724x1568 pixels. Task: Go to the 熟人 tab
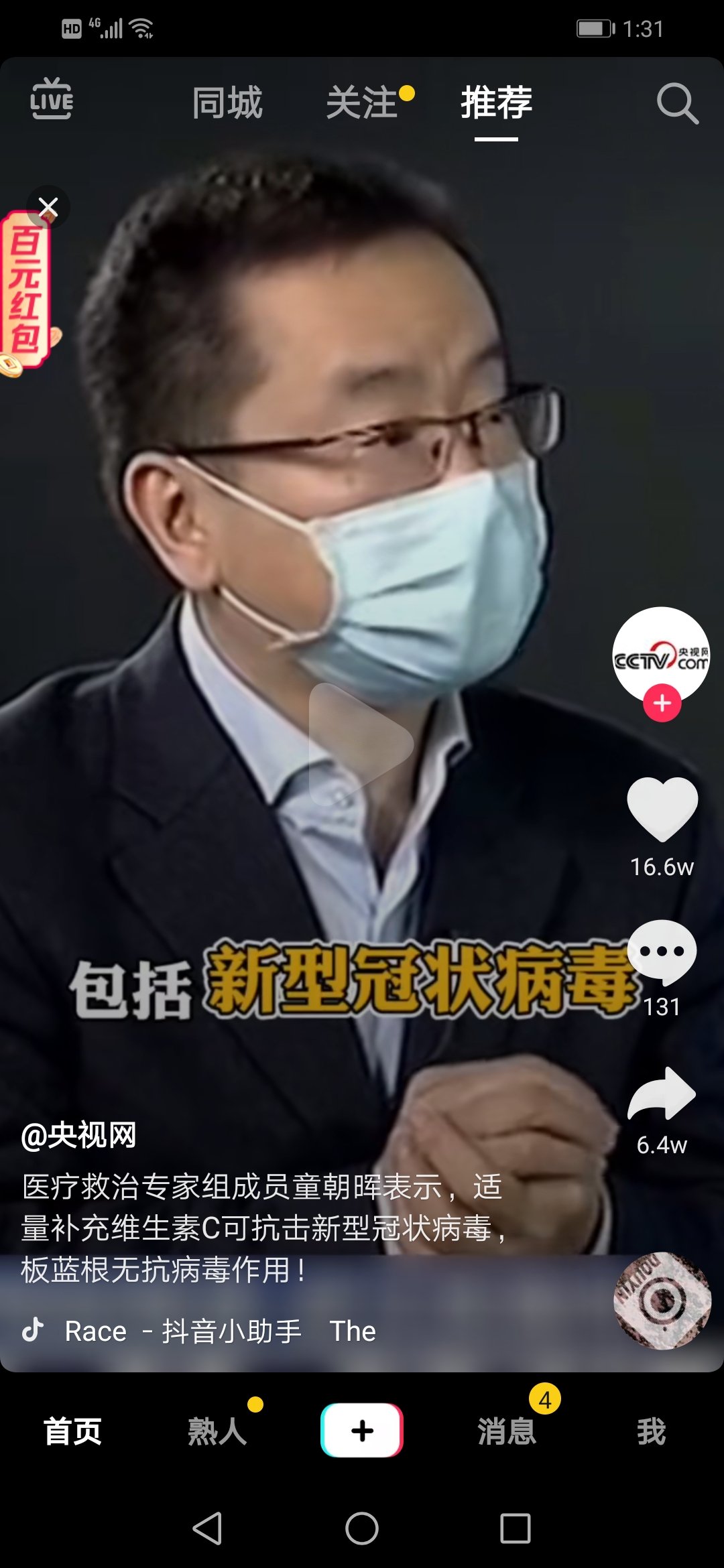coord(217,1431)
